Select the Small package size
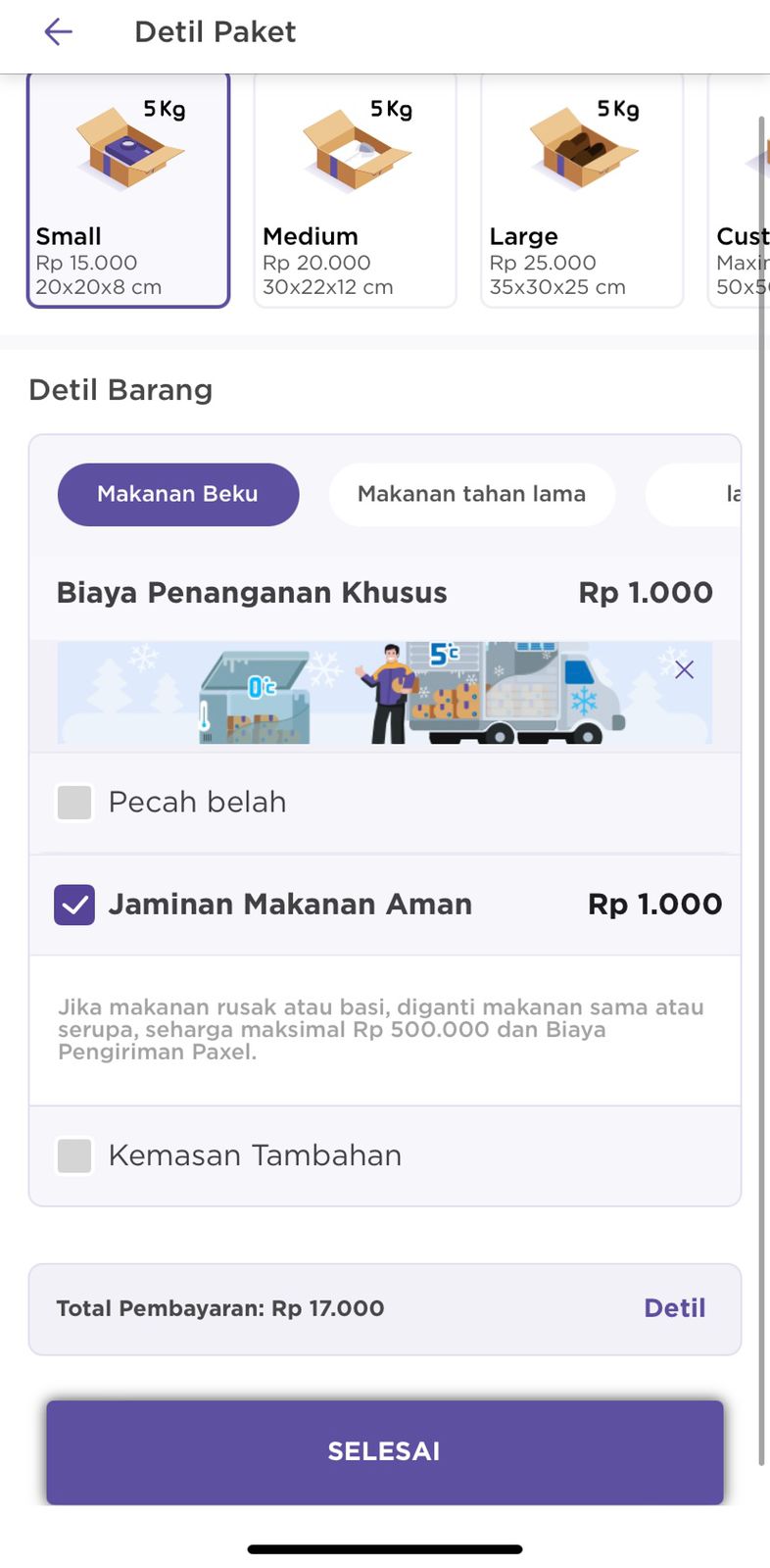The image size is (770, 1568). pos(128,191)
